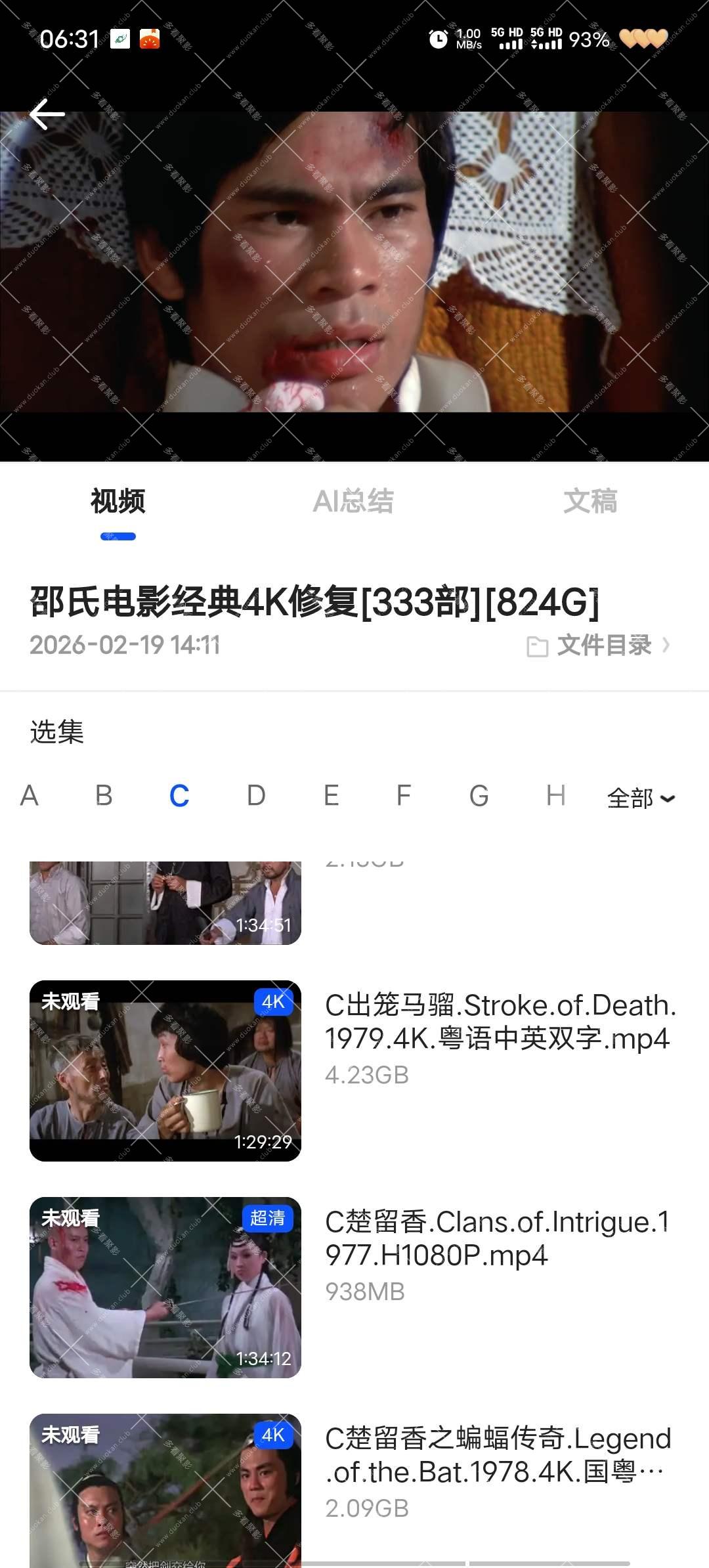Viewport: 709px width, 1568px height.
Task: Switch to the 文稿 tab
Action: pos(590,502)
